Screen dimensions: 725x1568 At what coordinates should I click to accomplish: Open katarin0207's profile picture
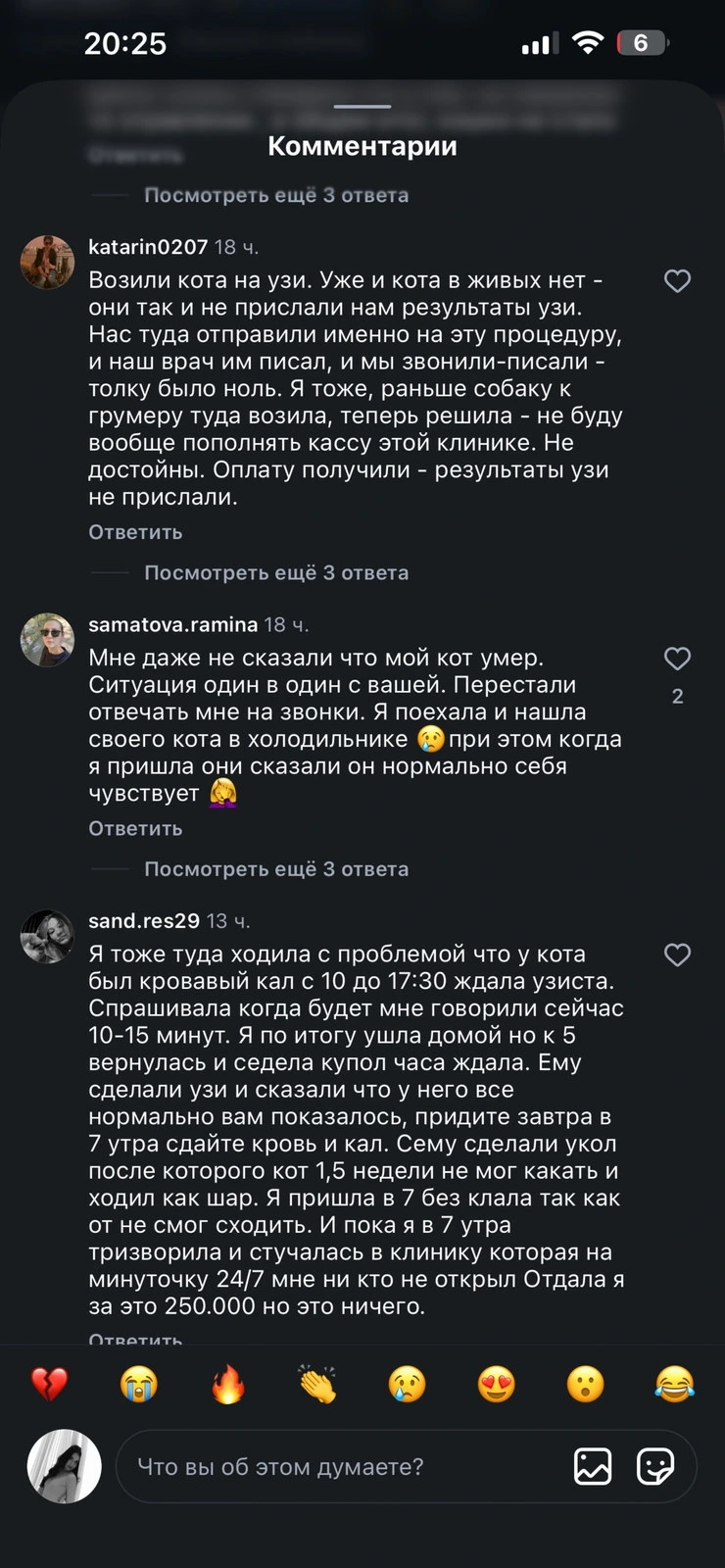pos(47,262)
